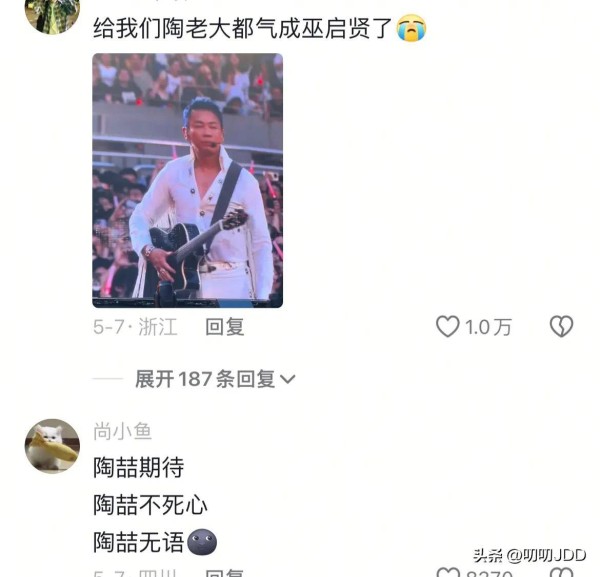Expand the 187 replies
The image size is (600, 577).
[215, 379]
